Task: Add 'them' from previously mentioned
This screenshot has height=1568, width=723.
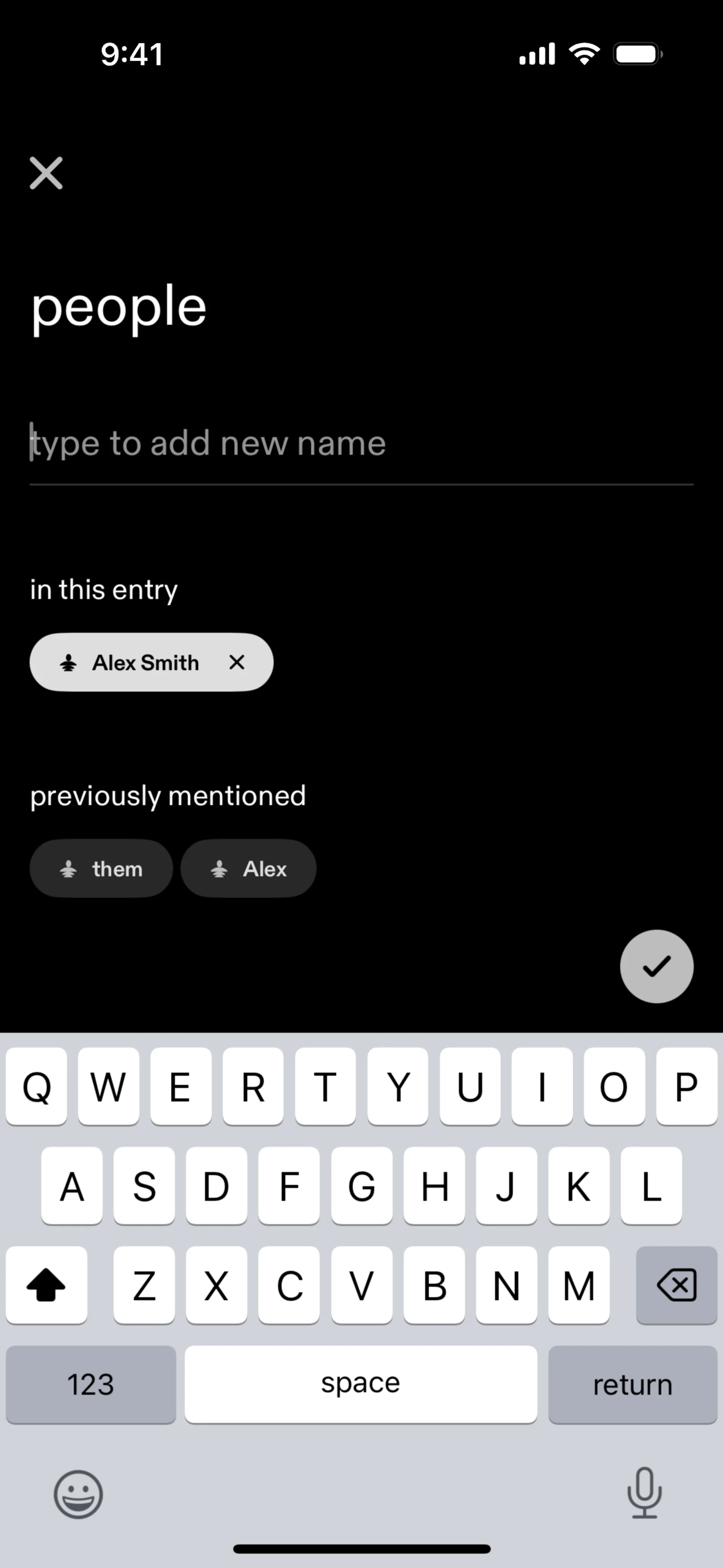Action: pyautogui.click(x=101, y=869)
